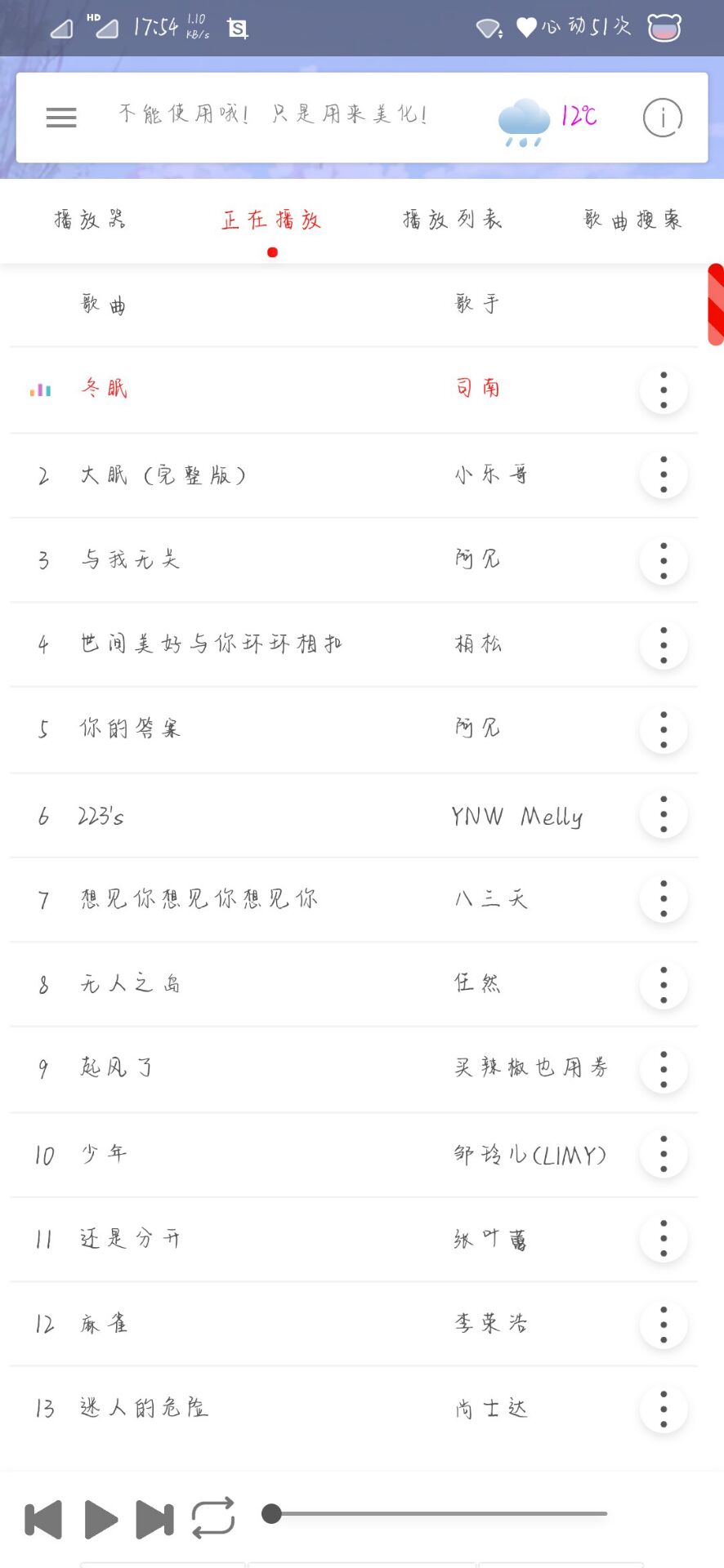Switch to the 播放器 tab
Image resolution: width=724 pixels, height=1568 pixels.
(90, 220)
